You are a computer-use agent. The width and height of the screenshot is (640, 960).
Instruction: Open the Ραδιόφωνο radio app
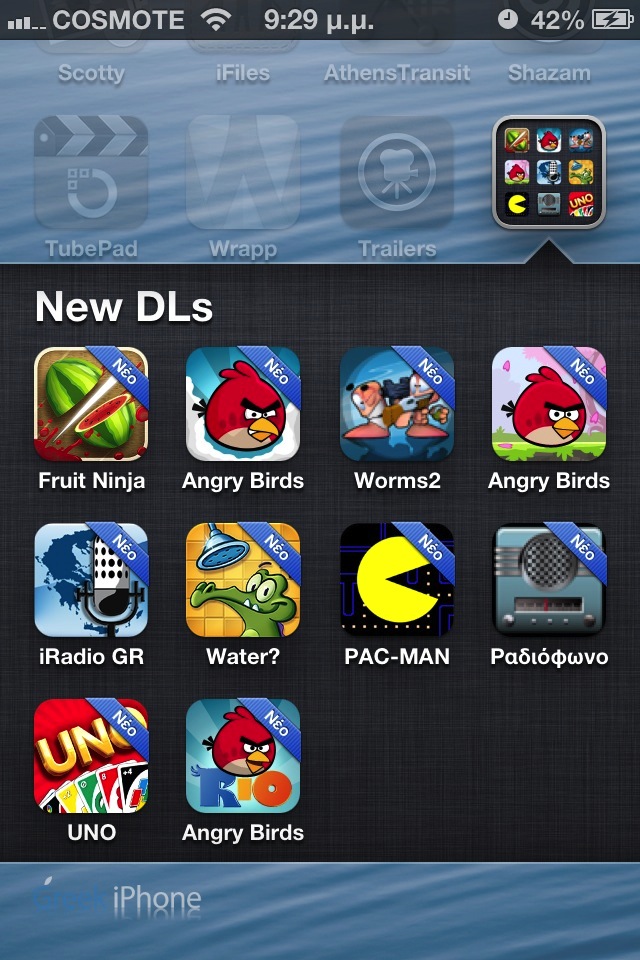click(x=549, y=580)
